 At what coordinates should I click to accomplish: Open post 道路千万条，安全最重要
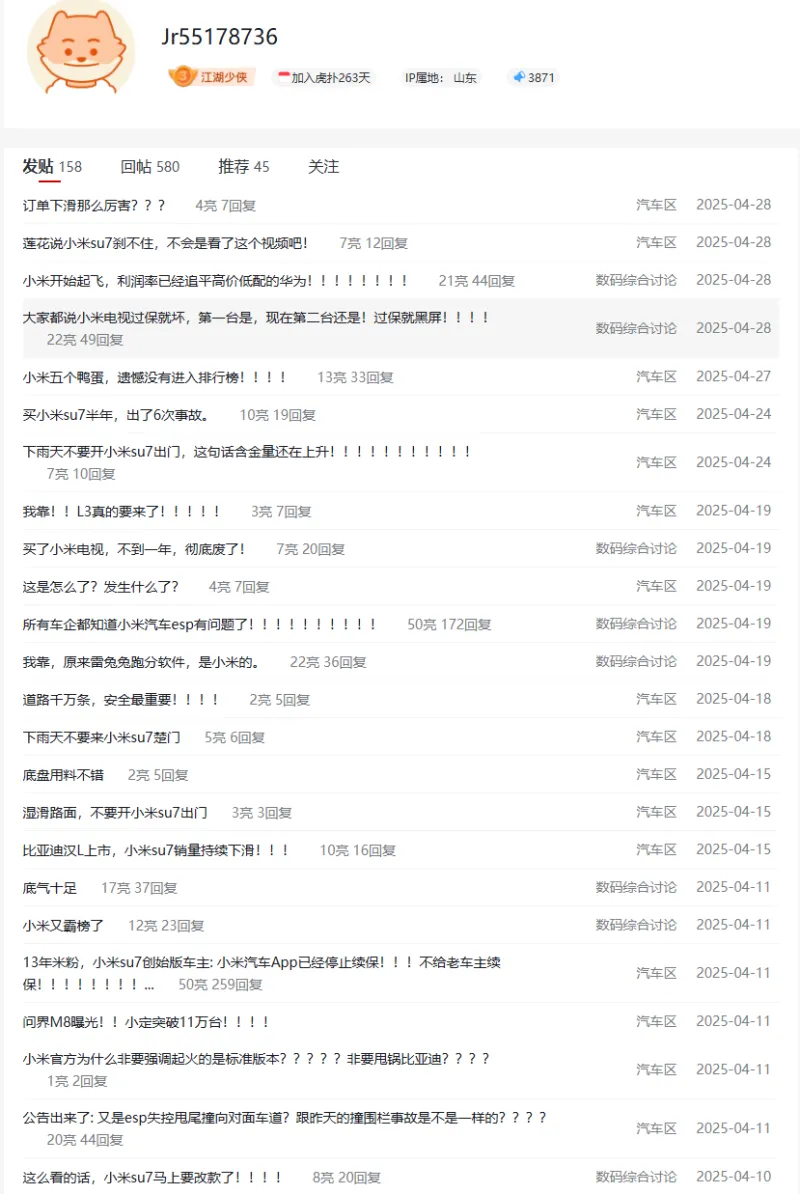[x=120, y=699]
